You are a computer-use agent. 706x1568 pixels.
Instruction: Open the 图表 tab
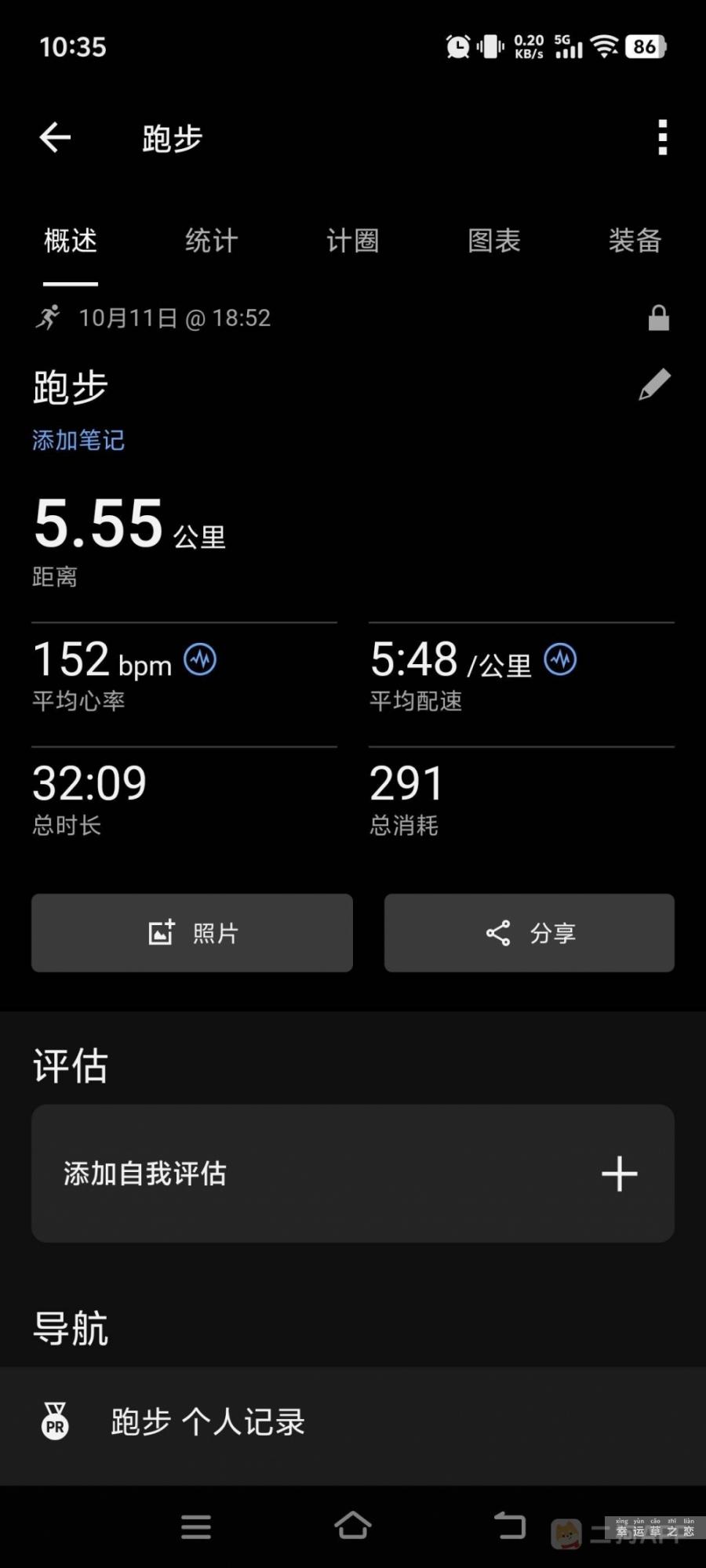click(493, 241)
